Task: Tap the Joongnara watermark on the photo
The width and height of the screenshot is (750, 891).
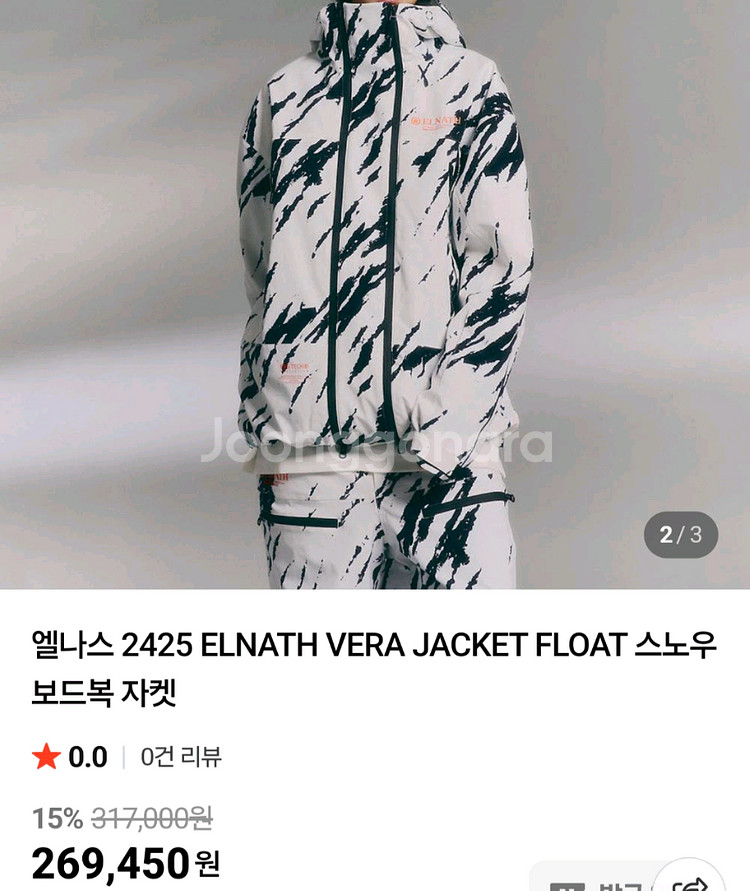Action: point(375,438)
